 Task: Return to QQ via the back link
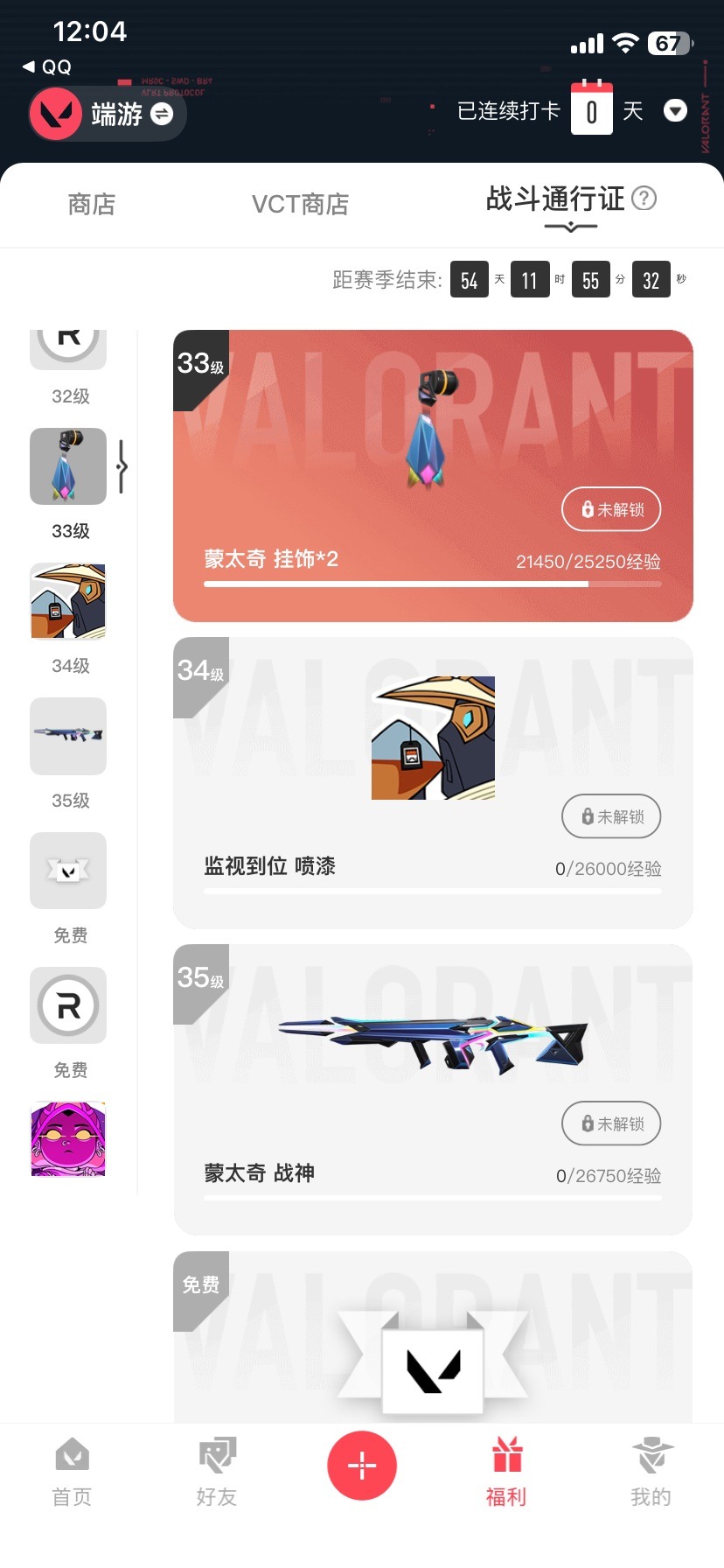coord(45,66)
